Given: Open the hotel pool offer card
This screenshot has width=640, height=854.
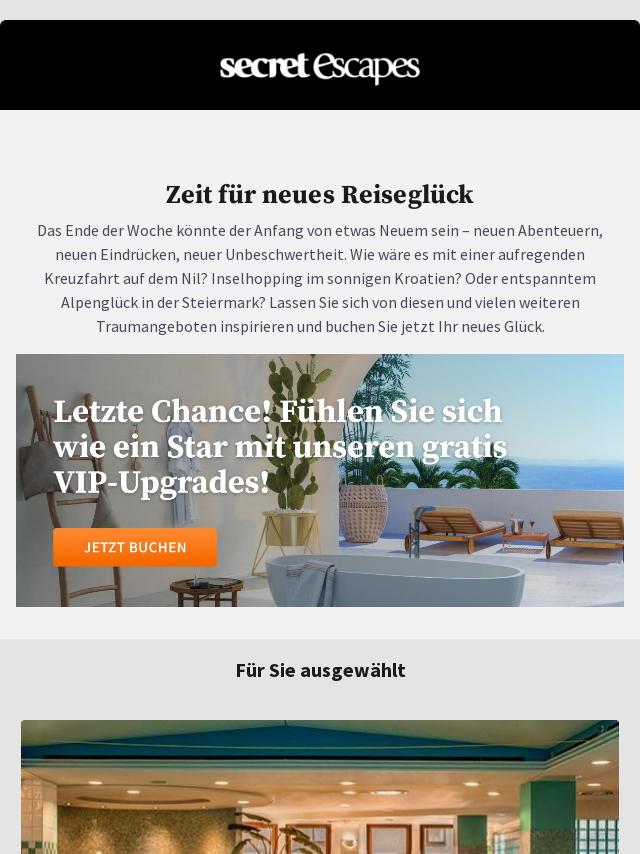Looking at the screenshot, I should [320, 790].
